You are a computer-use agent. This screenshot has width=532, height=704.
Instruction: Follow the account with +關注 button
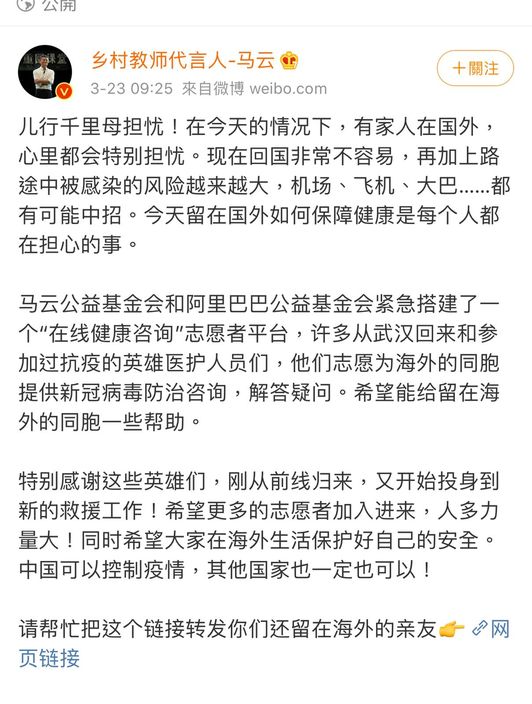click(x=475, y=68)
